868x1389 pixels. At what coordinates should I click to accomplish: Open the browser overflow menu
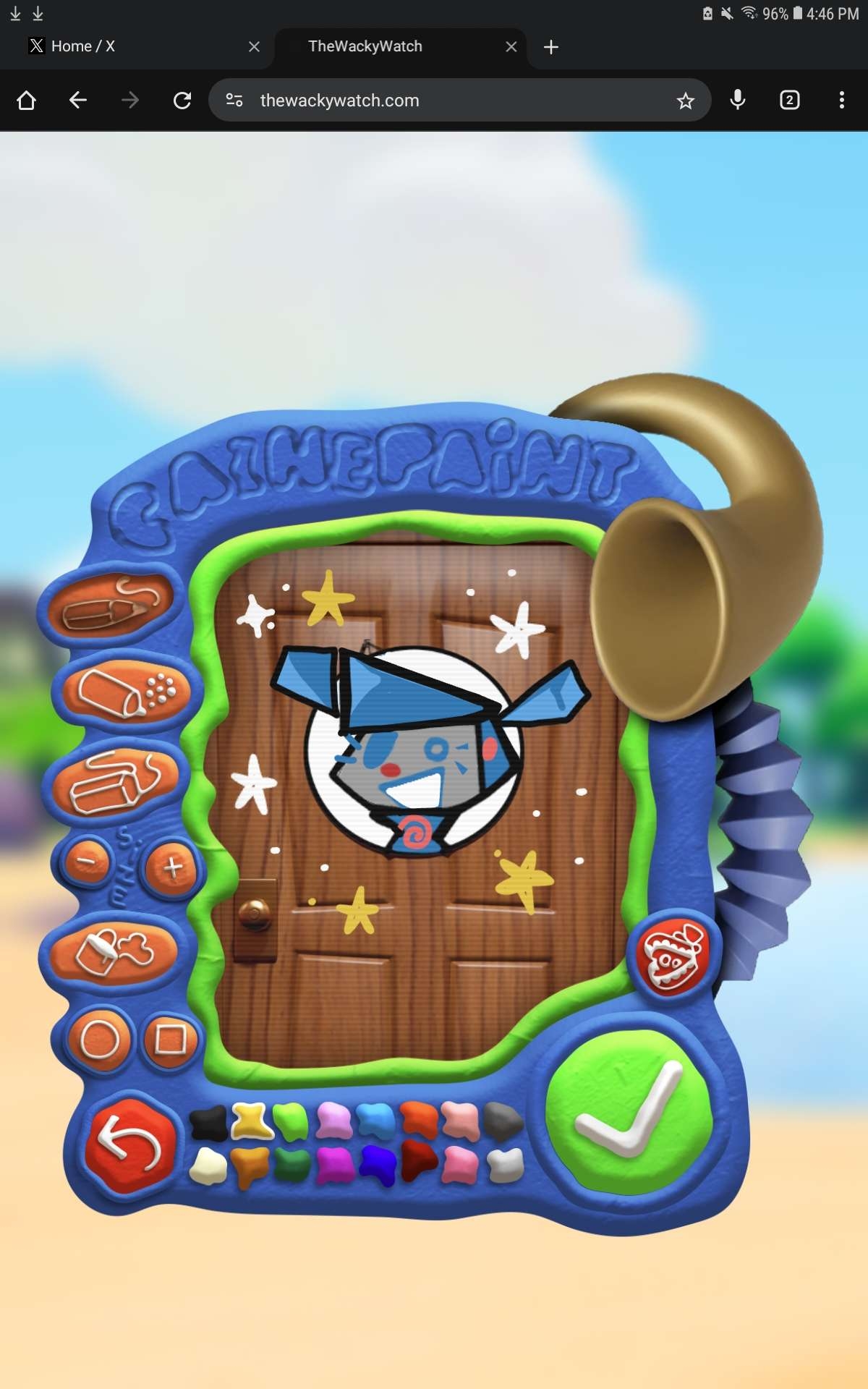tap(841, 101)
